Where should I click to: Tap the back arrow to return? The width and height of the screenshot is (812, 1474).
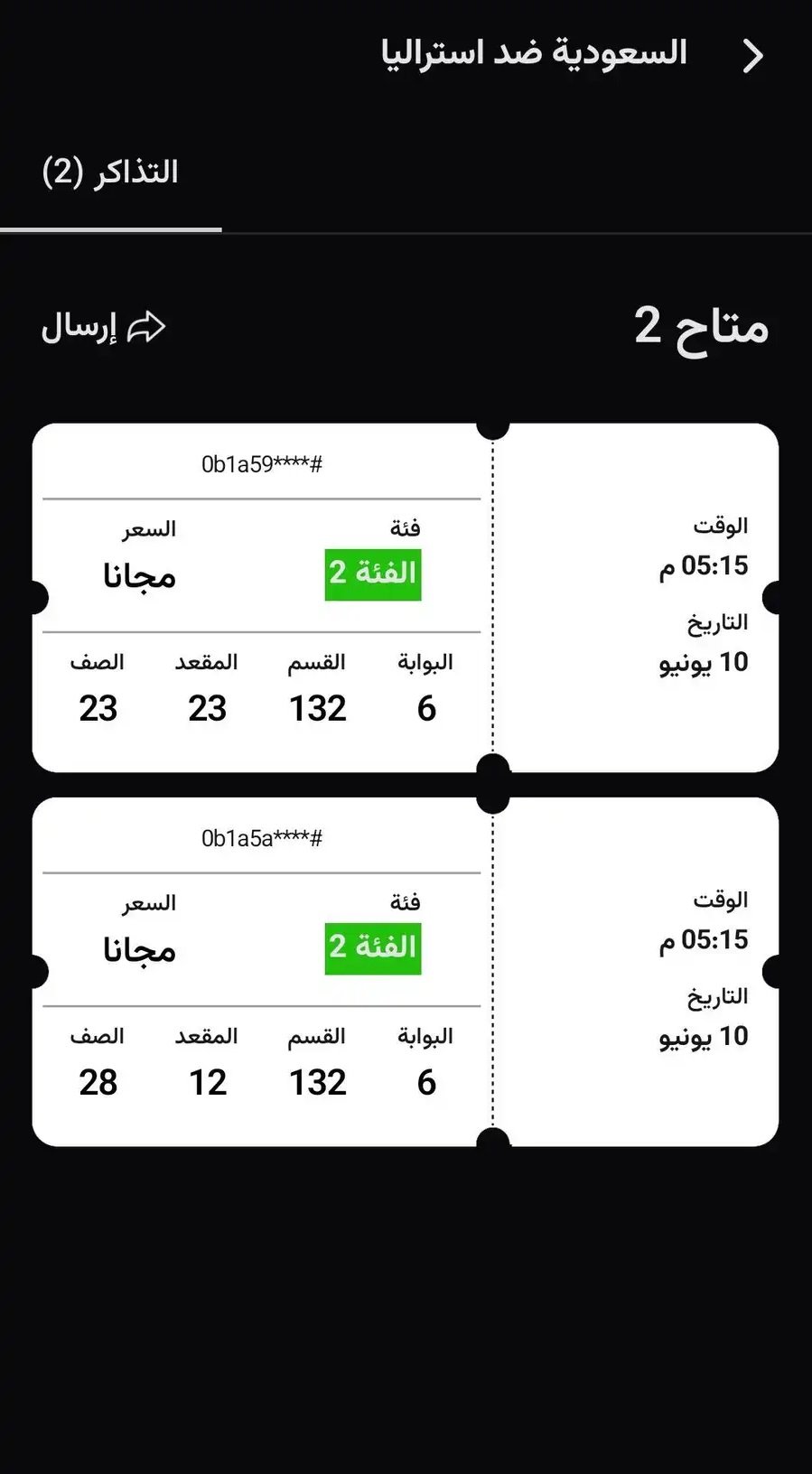(751, 56)
